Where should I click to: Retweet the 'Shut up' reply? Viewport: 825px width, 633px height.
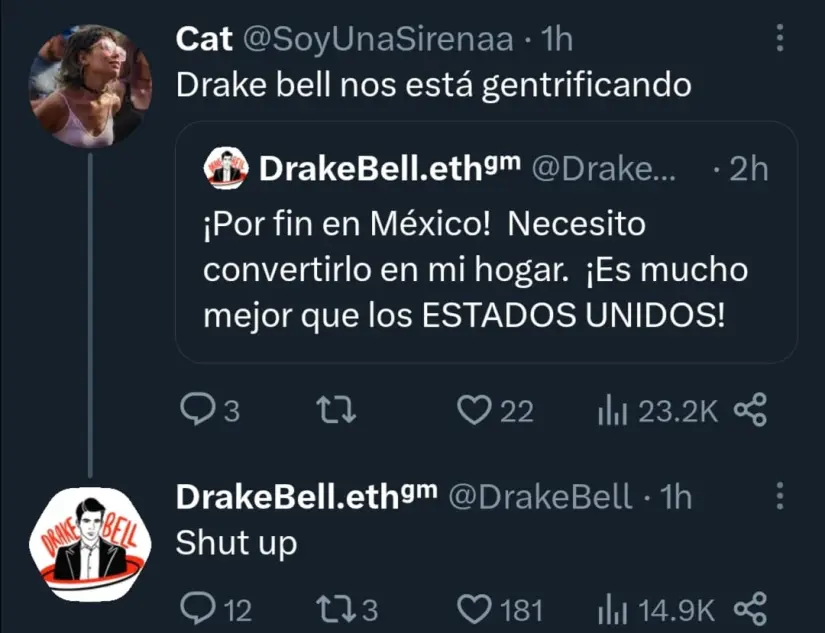329,609
